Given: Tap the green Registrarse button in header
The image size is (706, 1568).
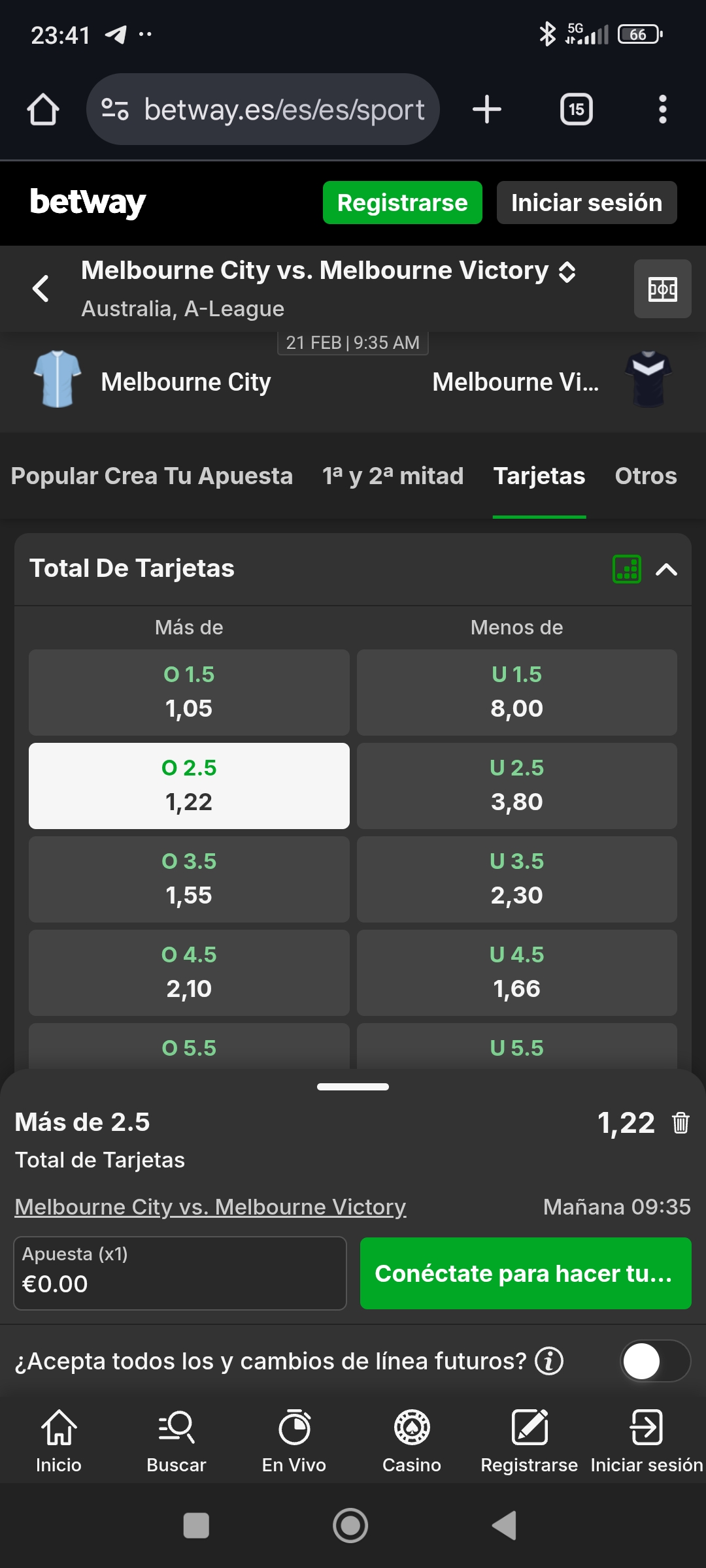Looking at the screenshot, I should [402, 203].
